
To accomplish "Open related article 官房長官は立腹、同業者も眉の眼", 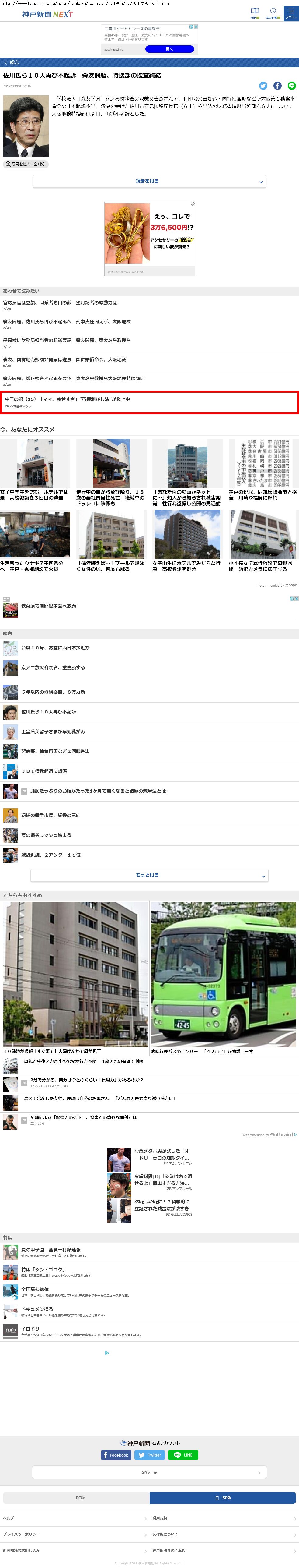I will (x=60, y=303).
